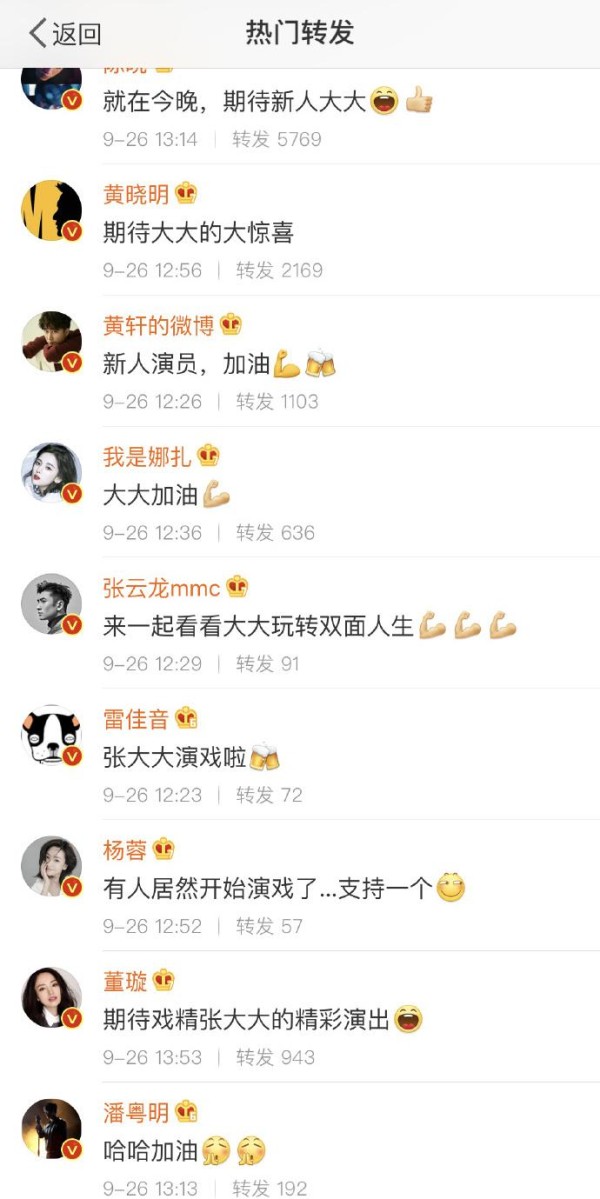Tap 黄晓明's avatar picture
The width and height of the screenshot is (600, 1199).
click(x=51, y=210)
